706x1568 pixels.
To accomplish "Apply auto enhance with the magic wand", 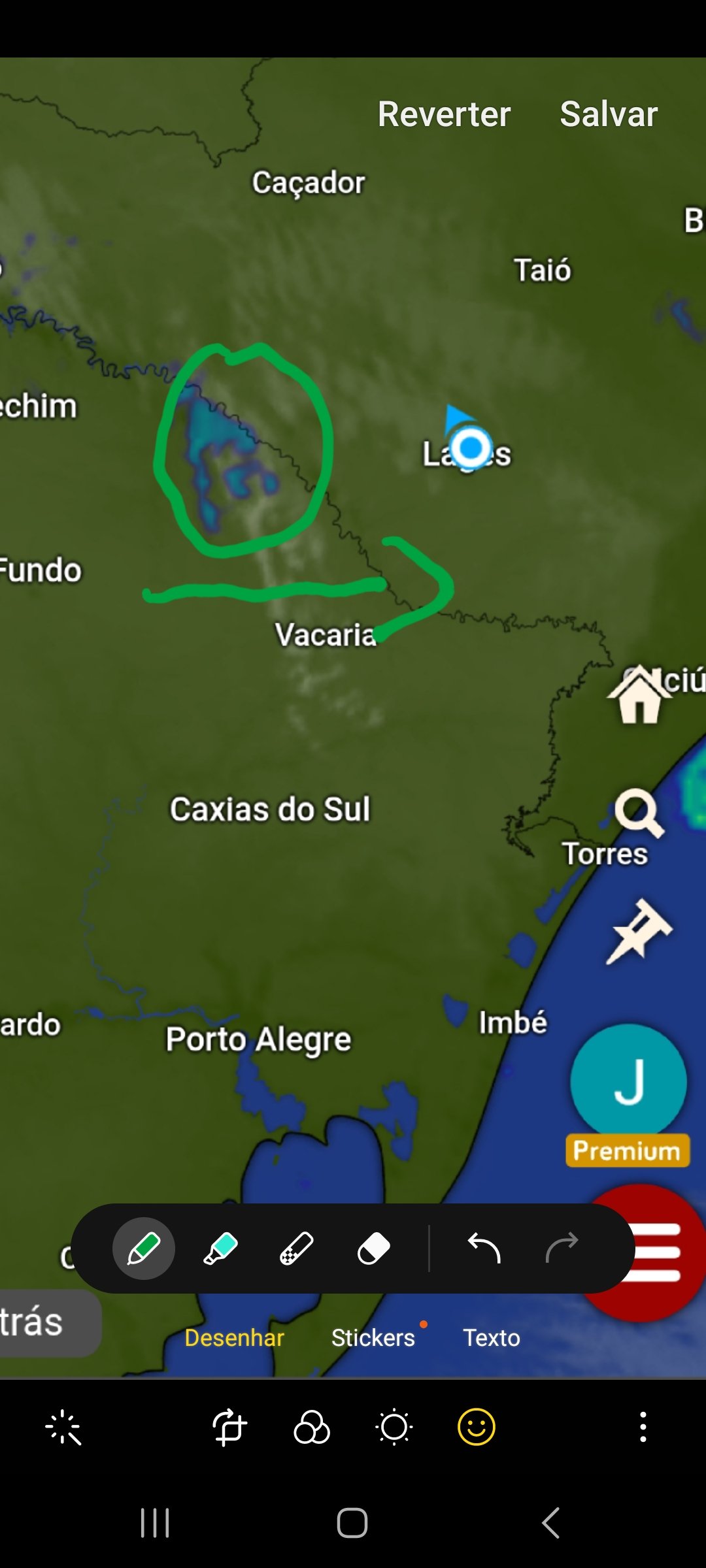I will [63, 1428].
